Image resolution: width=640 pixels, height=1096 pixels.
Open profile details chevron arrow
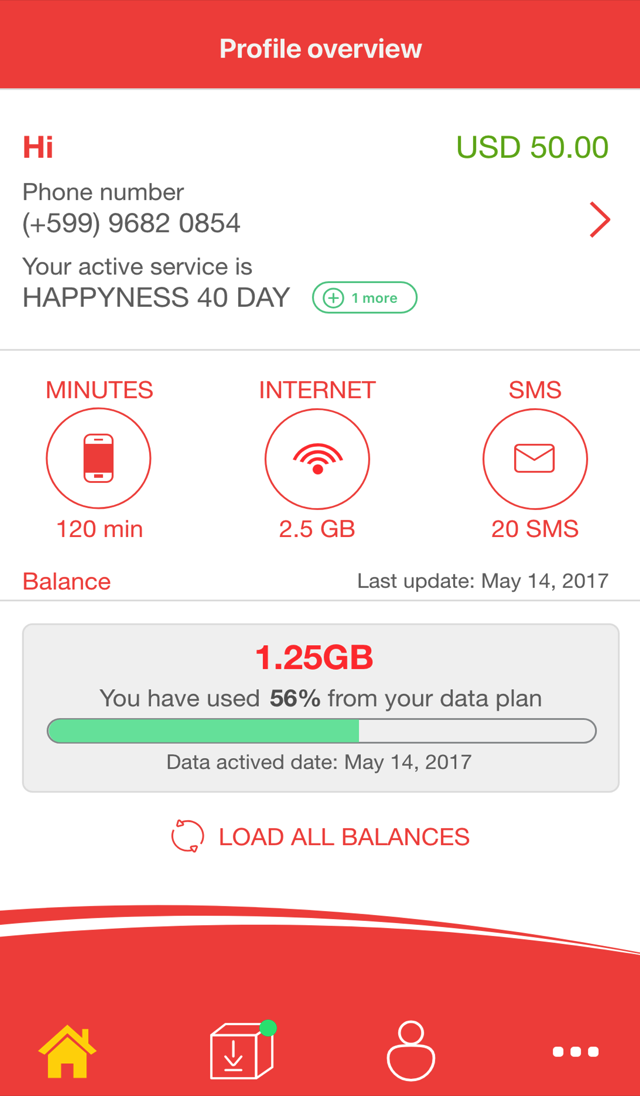click(x=599, y=220)
